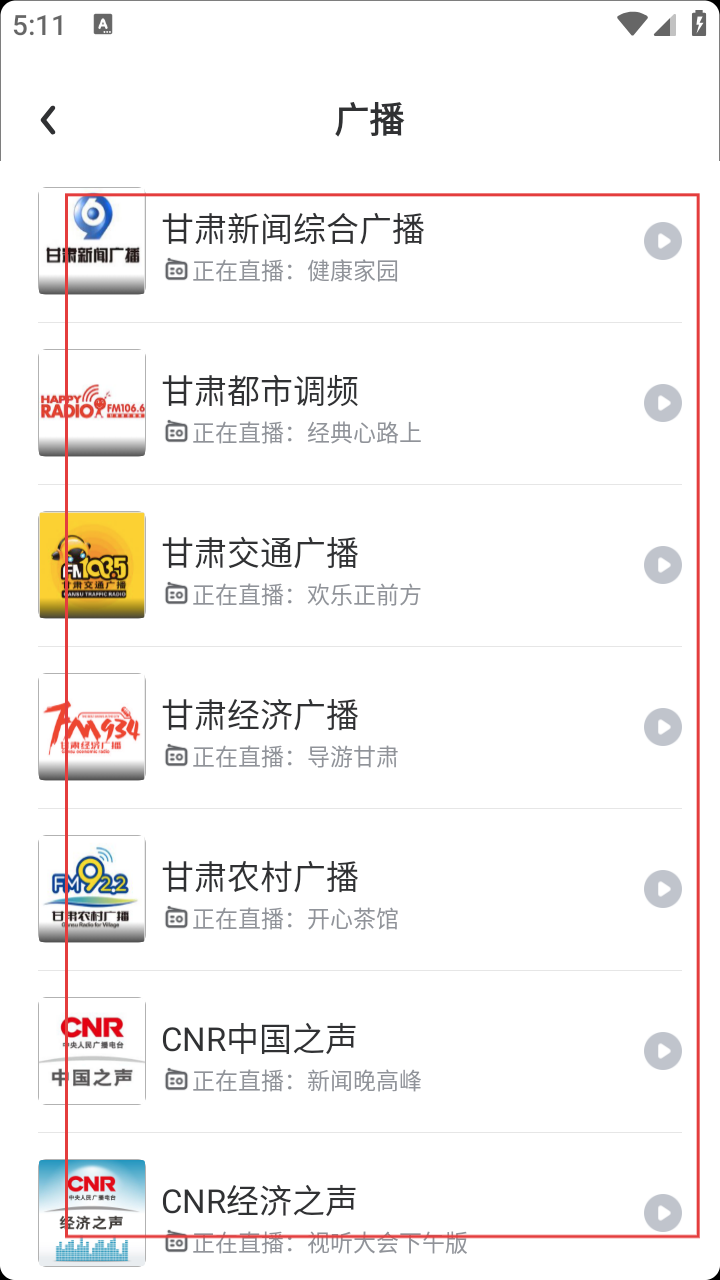The image size is (720, 1280).
Task: Open the CNR经济之声 row
Action: coord(360,1207)
